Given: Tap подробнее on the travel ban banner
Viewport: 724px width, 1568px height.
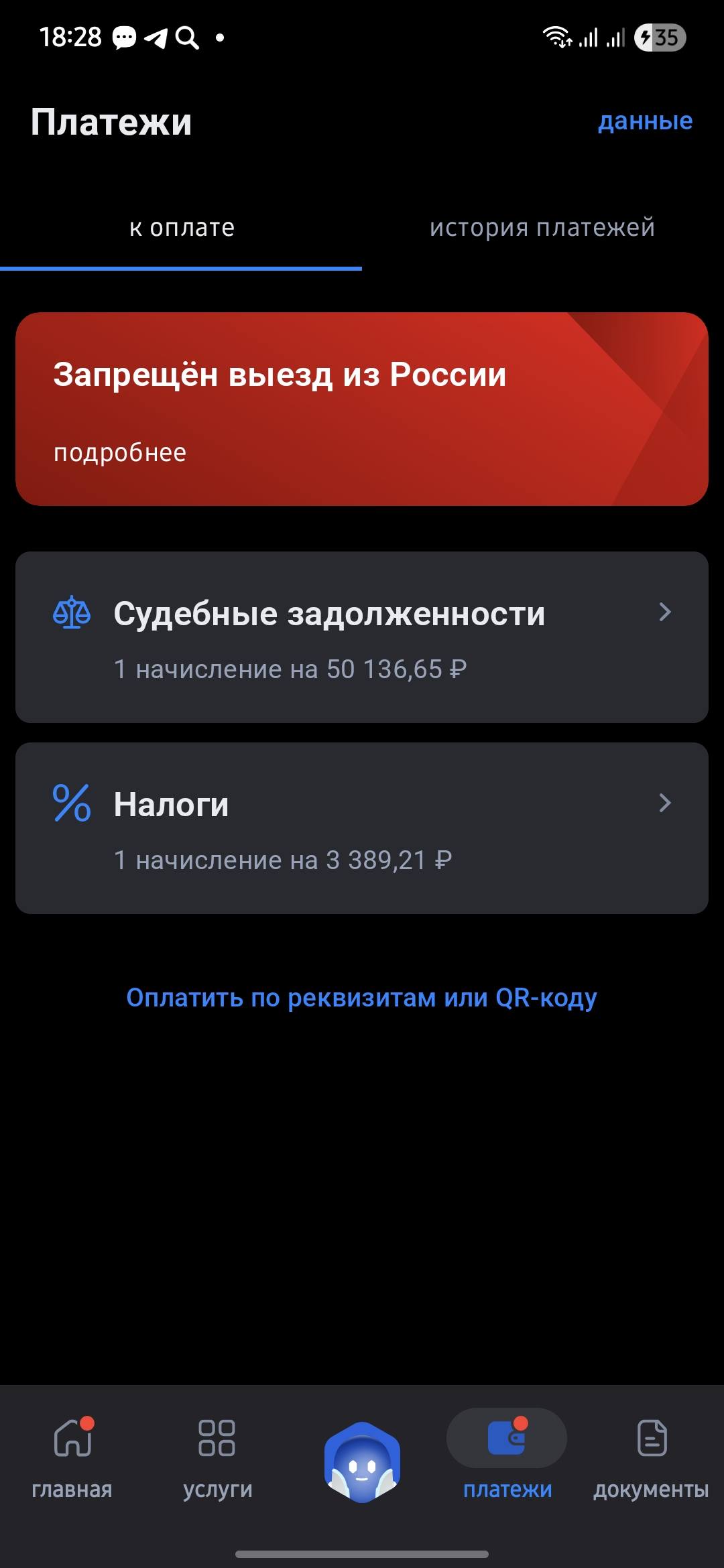Looking at the screenshot, I should click(x=121, y=452).
